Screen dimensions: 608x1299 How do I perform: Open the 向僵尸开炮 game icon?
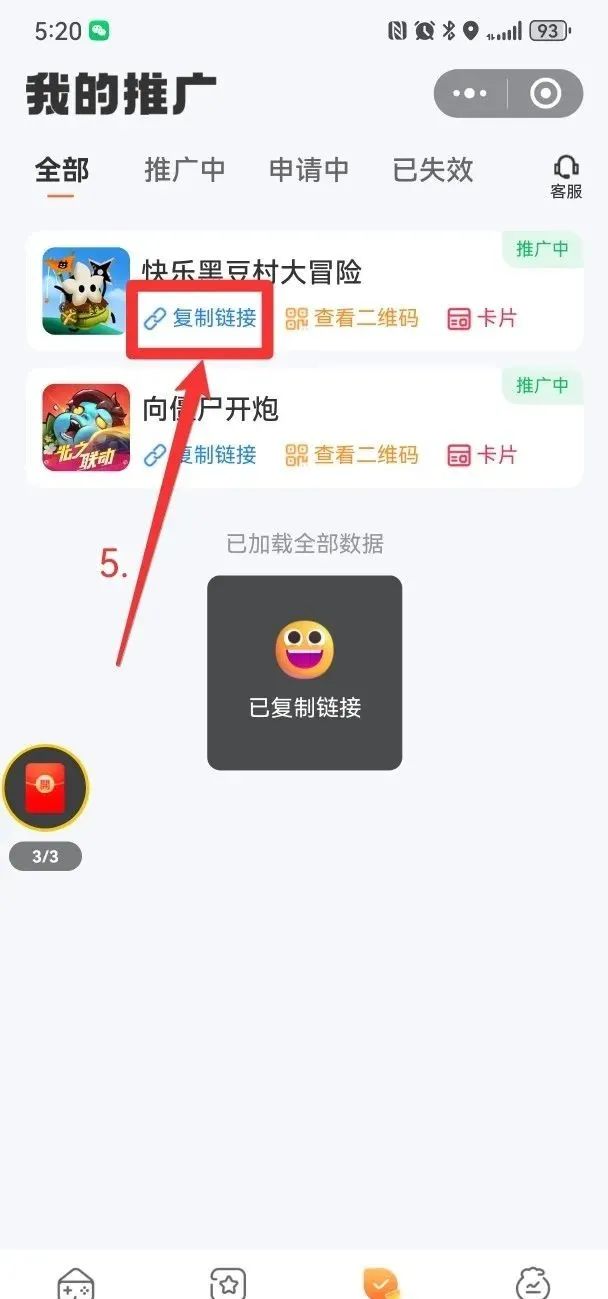86,427
